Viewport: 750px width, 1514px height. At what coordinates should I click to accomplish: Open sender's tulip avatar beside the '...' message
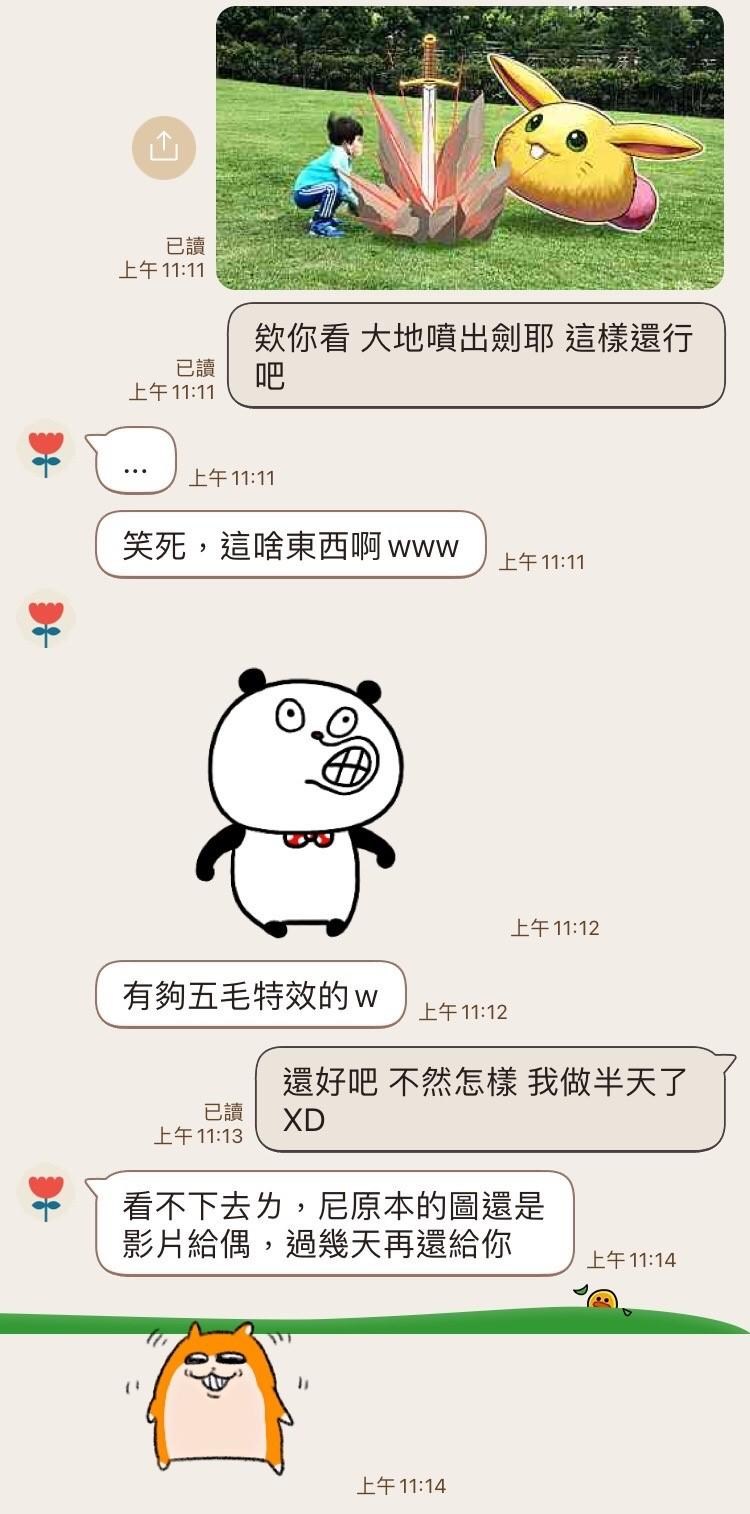tap(46, 449)
